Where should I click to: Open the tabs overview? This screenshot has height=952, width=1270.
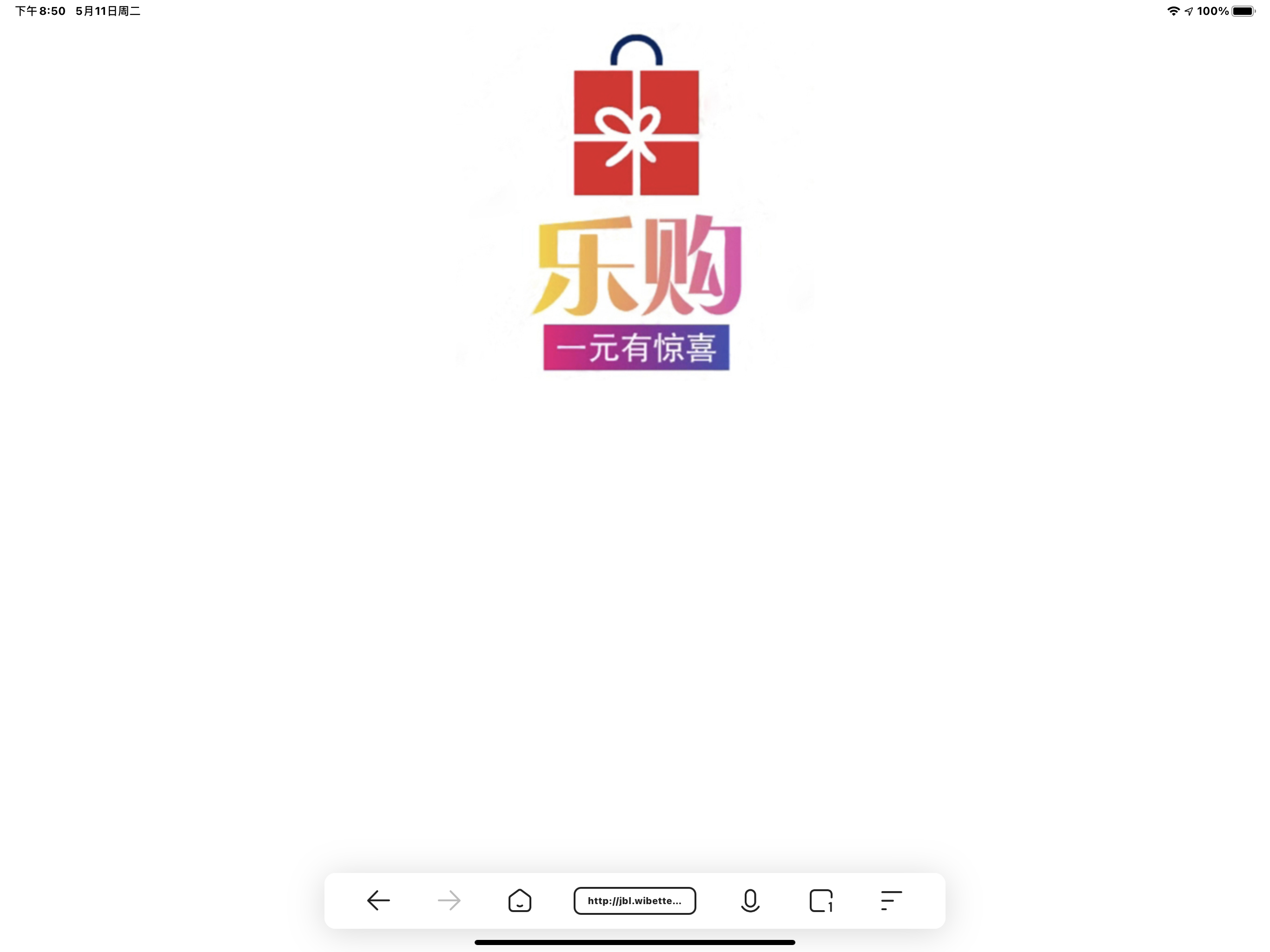point(821,900)
